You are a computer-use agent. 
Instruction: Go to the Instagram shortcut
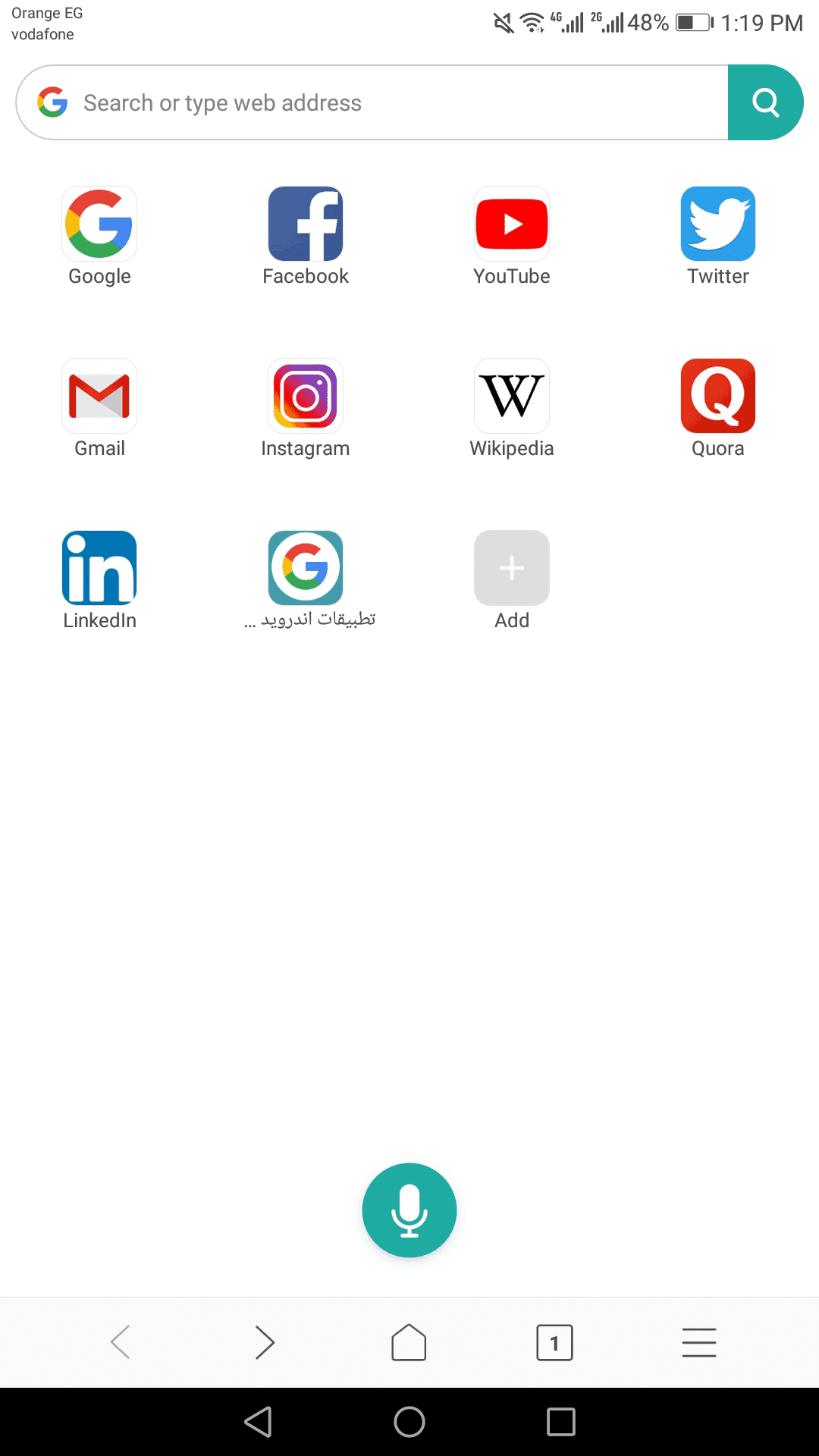click(x=306, y=397)
